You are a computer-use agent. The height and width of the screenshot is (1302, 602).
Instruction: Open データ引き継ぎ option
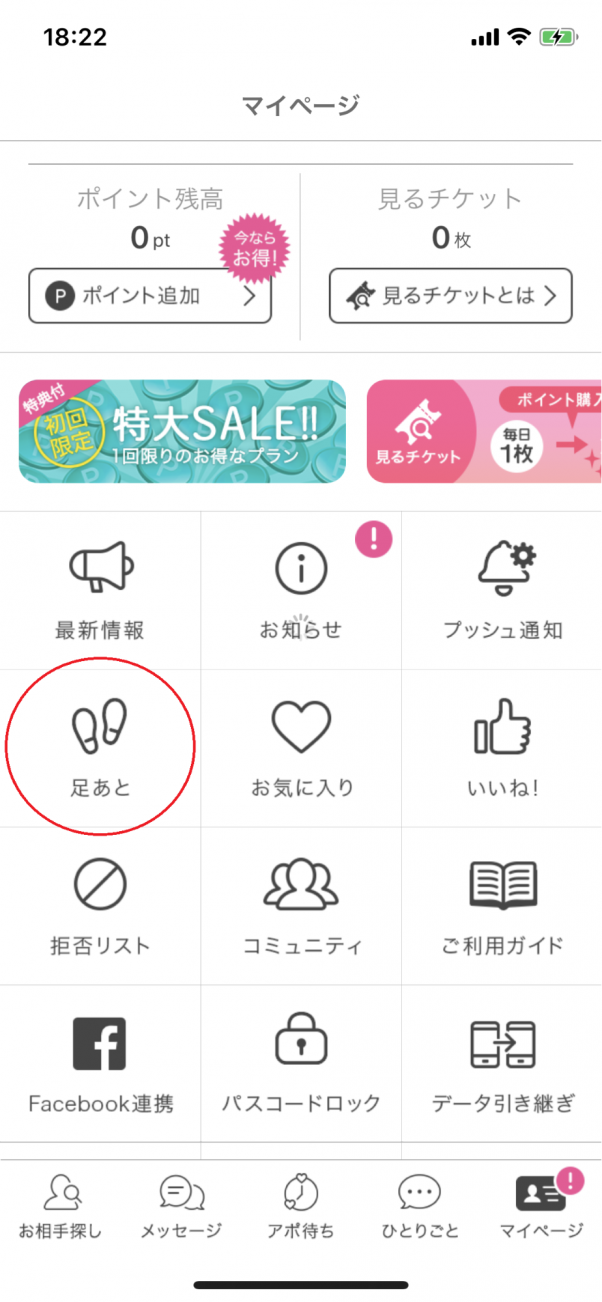(502, 1063)
